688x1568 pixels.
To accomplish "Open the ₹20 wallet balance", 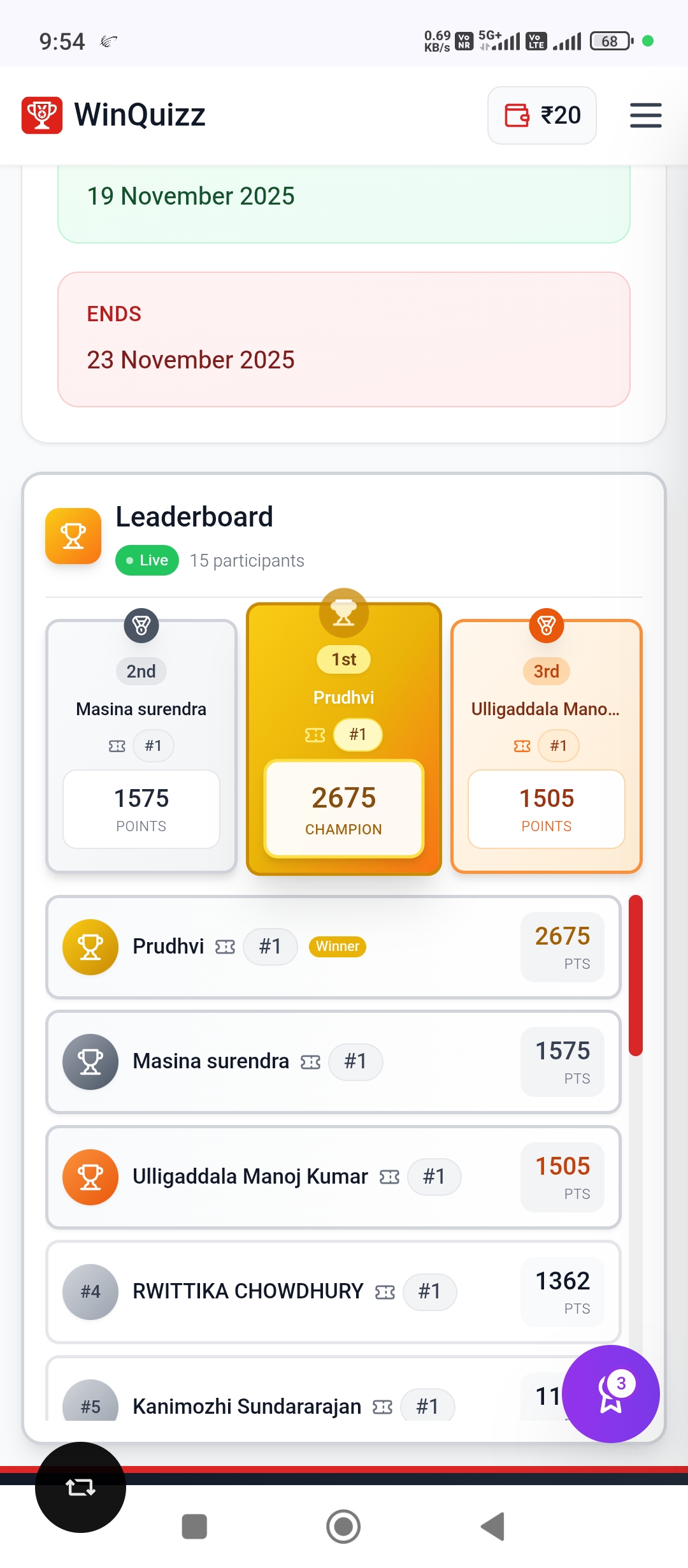I will [542, 115].
